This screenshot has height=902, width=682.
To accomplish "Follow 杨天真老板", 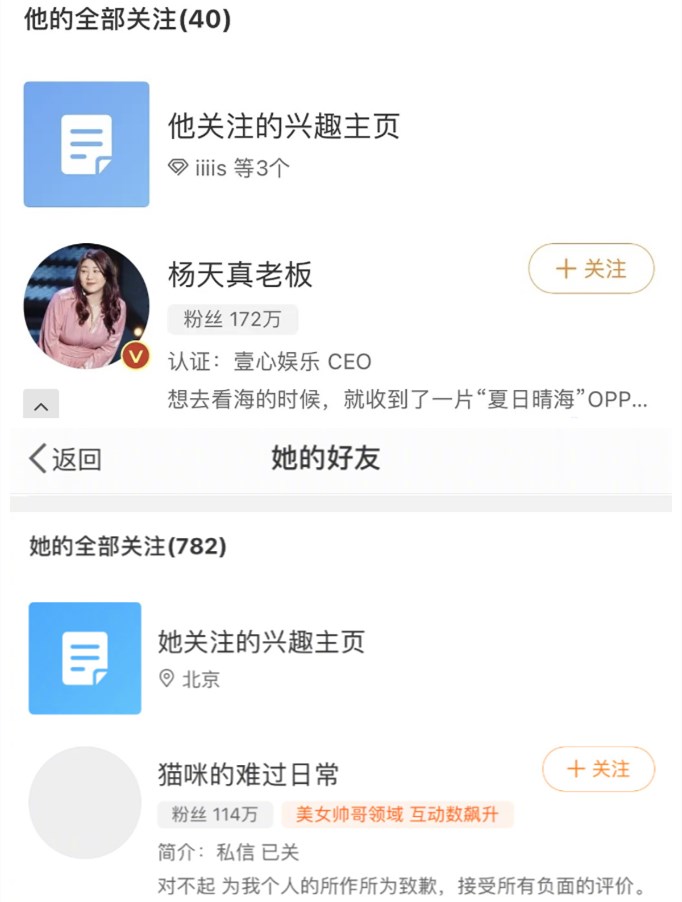I will (591, 269).
